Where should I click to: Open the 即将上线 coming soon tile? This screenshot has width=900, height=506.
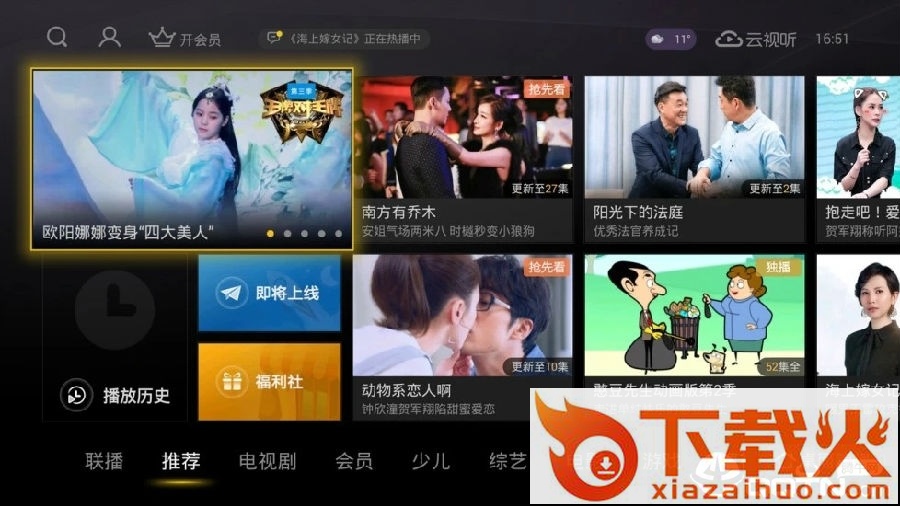tap(269, 293)
